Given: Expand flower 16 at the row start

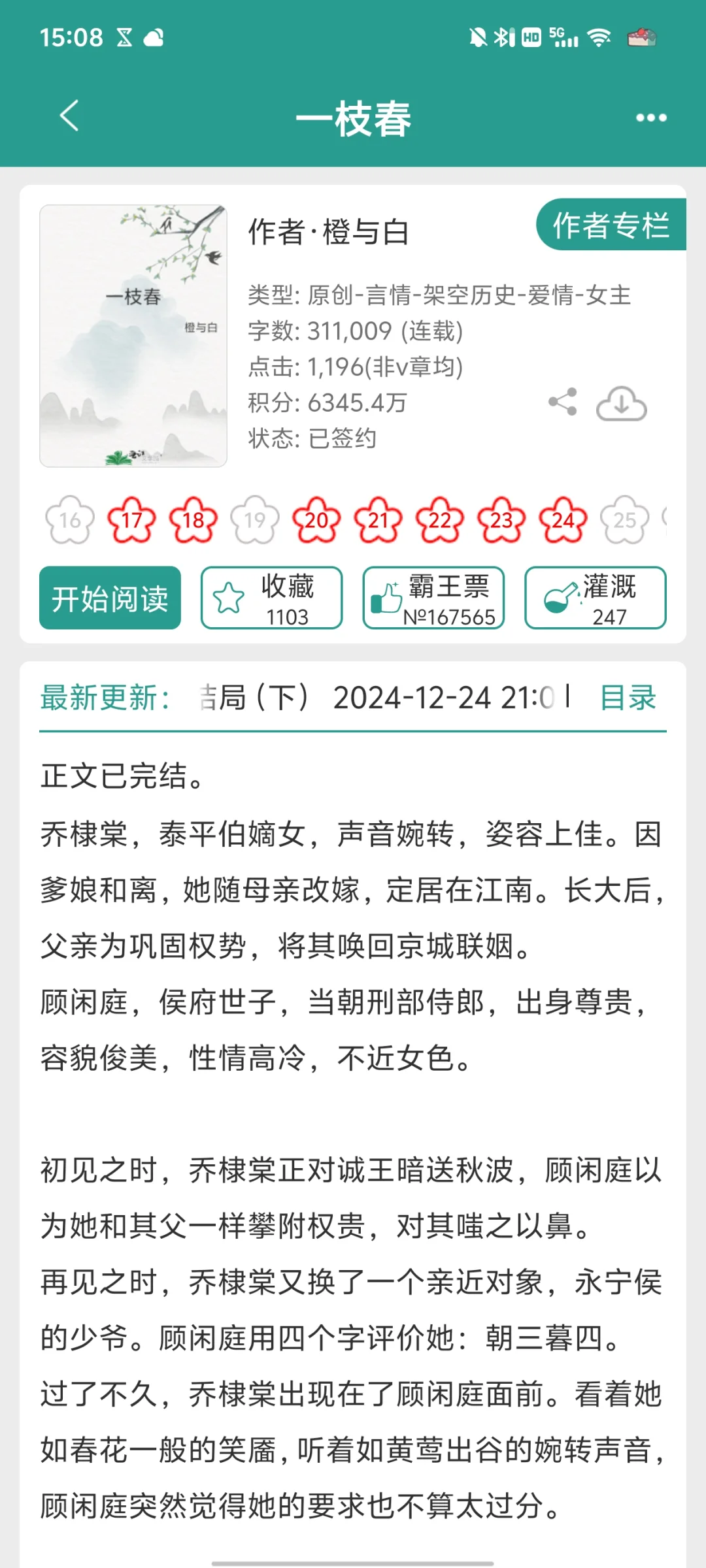Looking at the screenshot, I should click(x=68, y=521).
